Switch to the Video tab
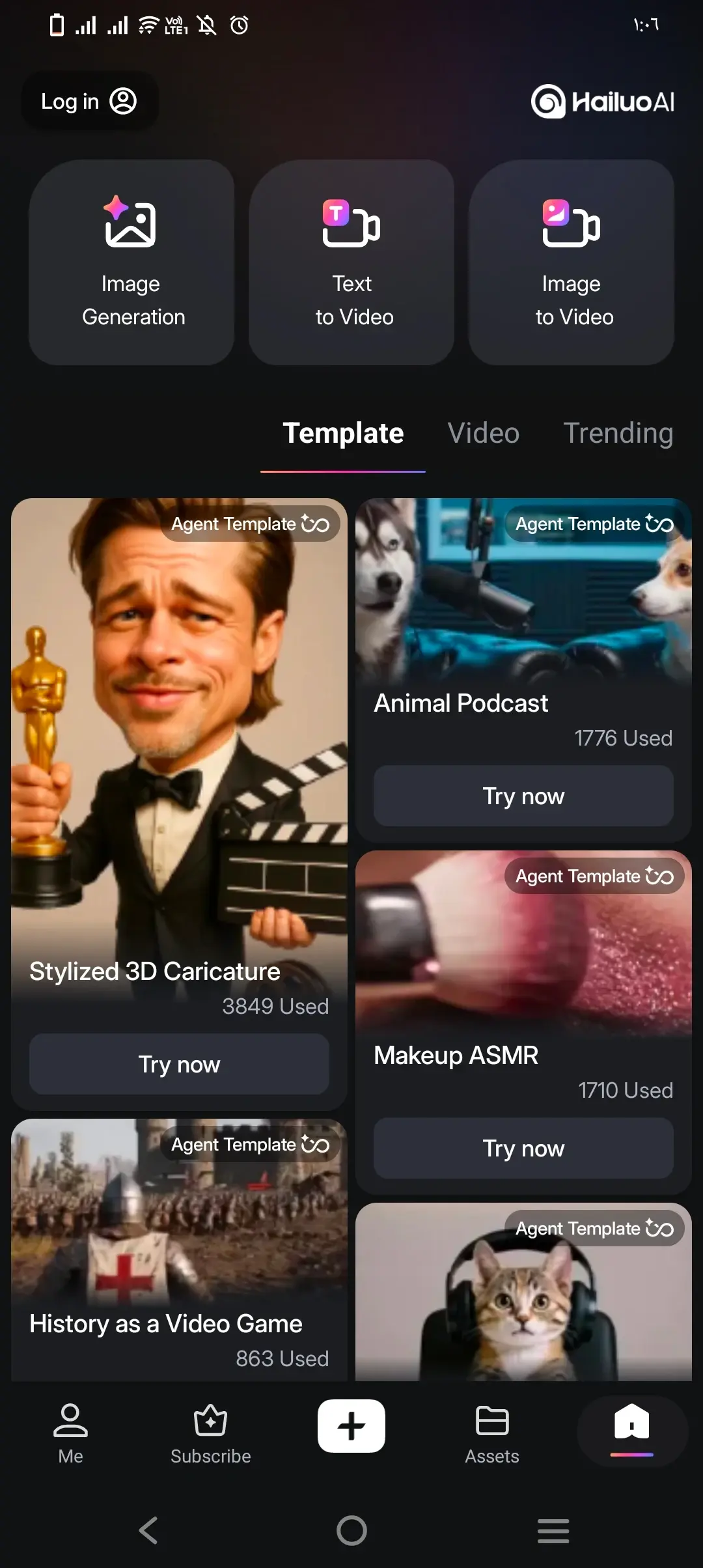703x1568 pixels. coord(484,434)
